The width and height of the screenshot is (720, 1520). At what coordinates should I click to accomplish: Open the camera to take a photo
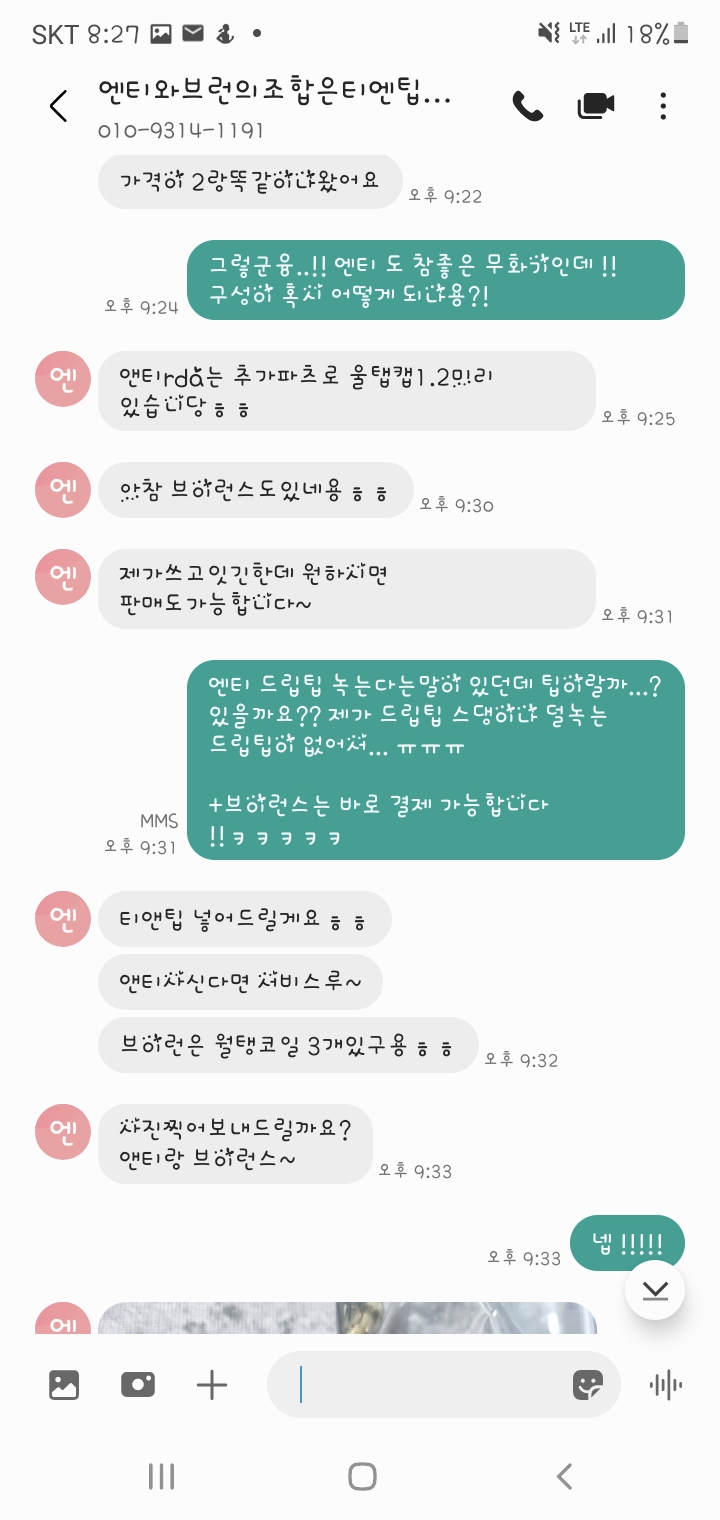click(x=138, y=1385)
